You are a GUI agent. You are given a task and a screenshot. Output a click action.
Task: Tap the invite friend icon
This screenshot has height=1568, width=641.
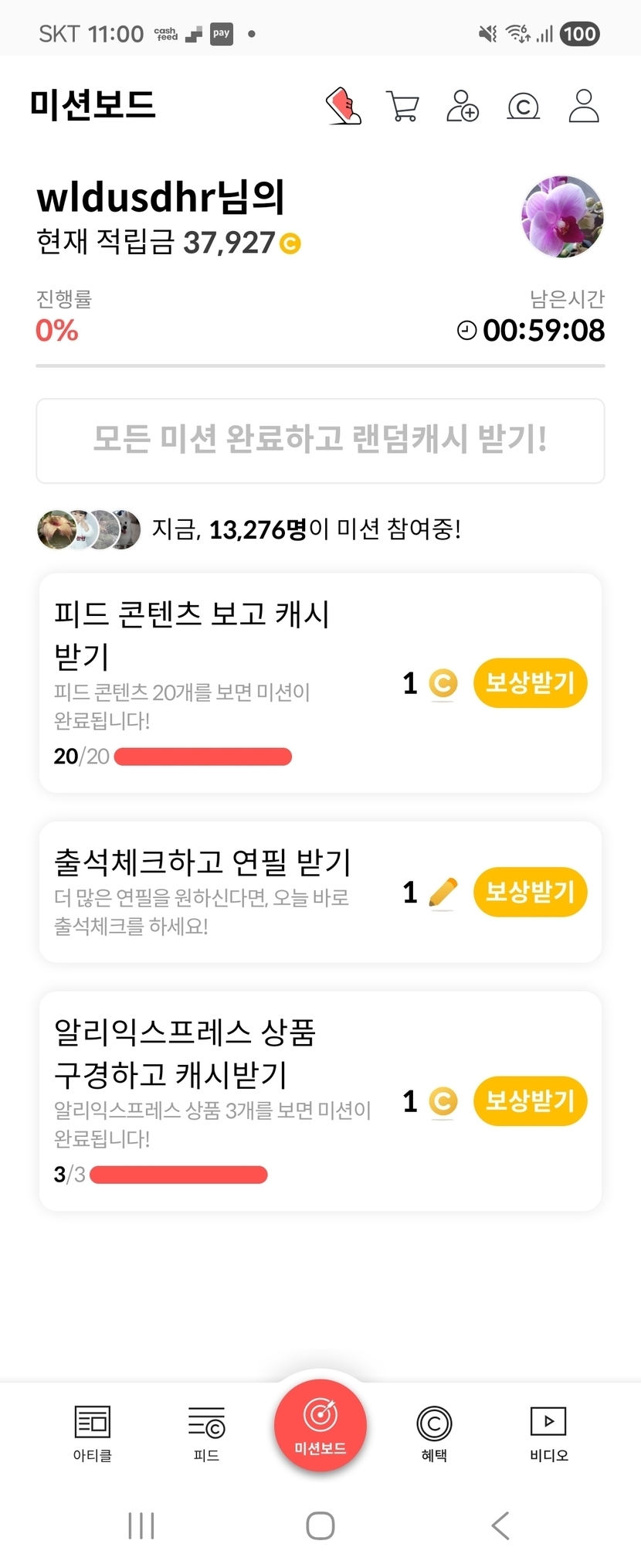click(x=463, y=106)
